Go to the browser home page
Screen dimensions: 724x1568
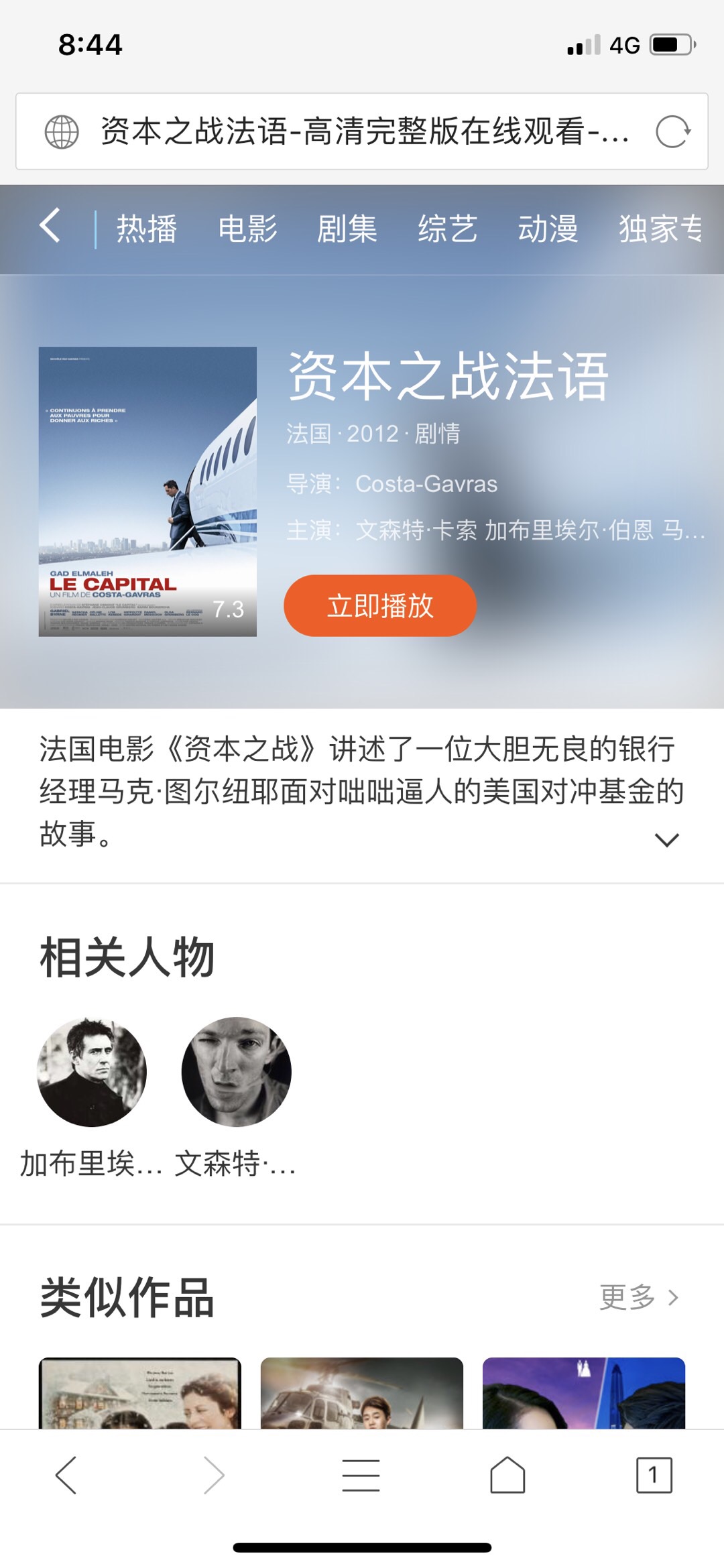coord(507,1475)
